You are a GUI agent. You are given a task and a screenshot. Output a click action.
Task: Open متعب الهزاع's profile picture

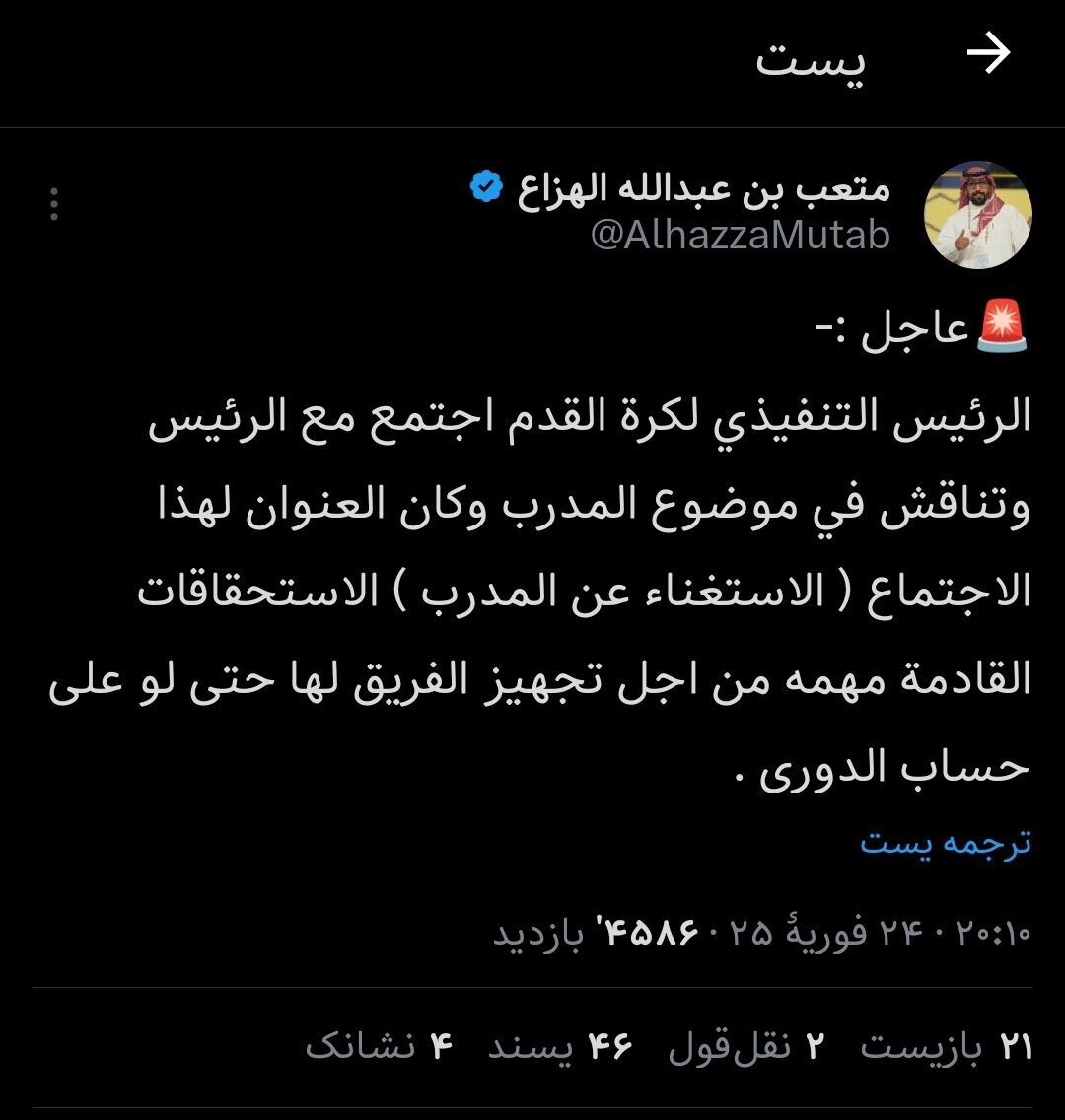tap(977, 215)
